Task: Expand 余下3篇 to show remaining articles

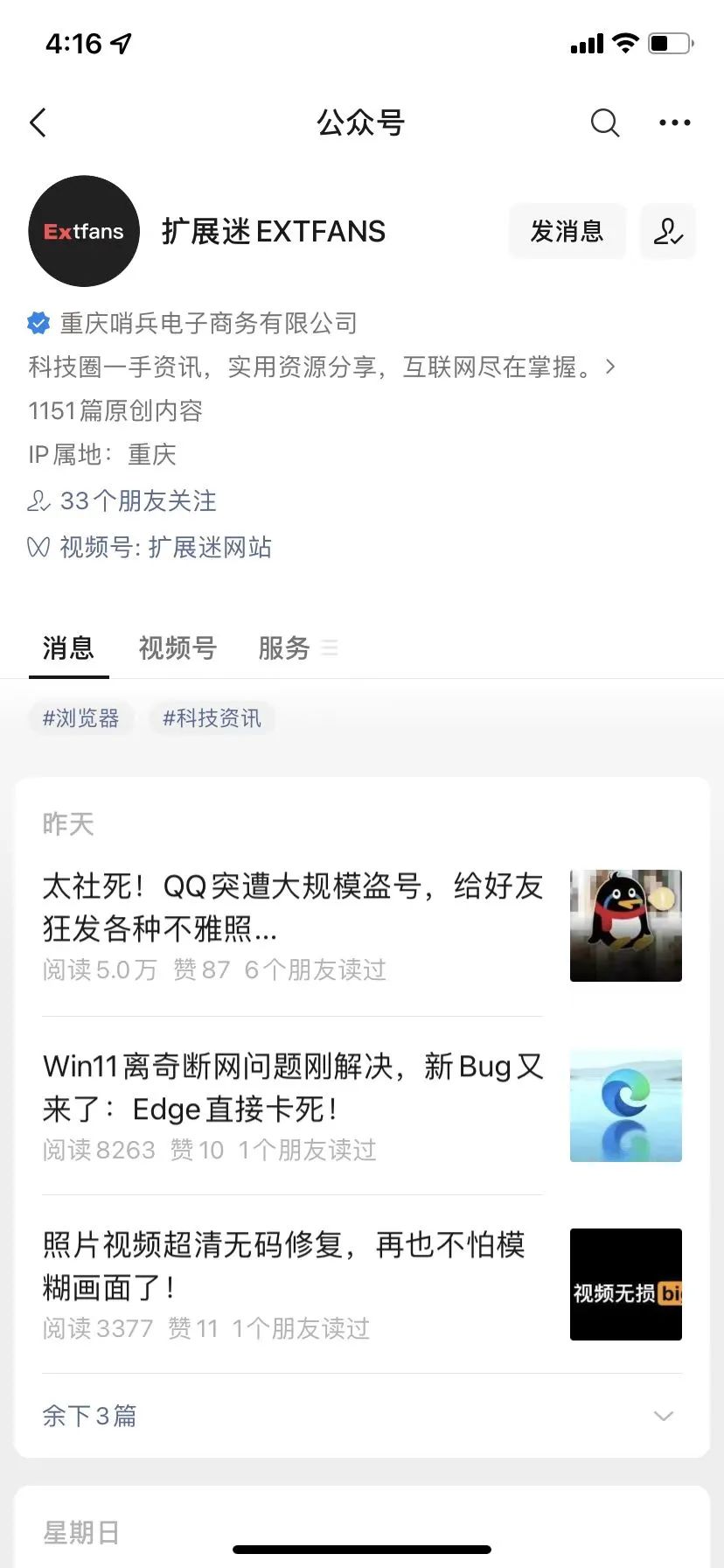Action: point(88,1415)
